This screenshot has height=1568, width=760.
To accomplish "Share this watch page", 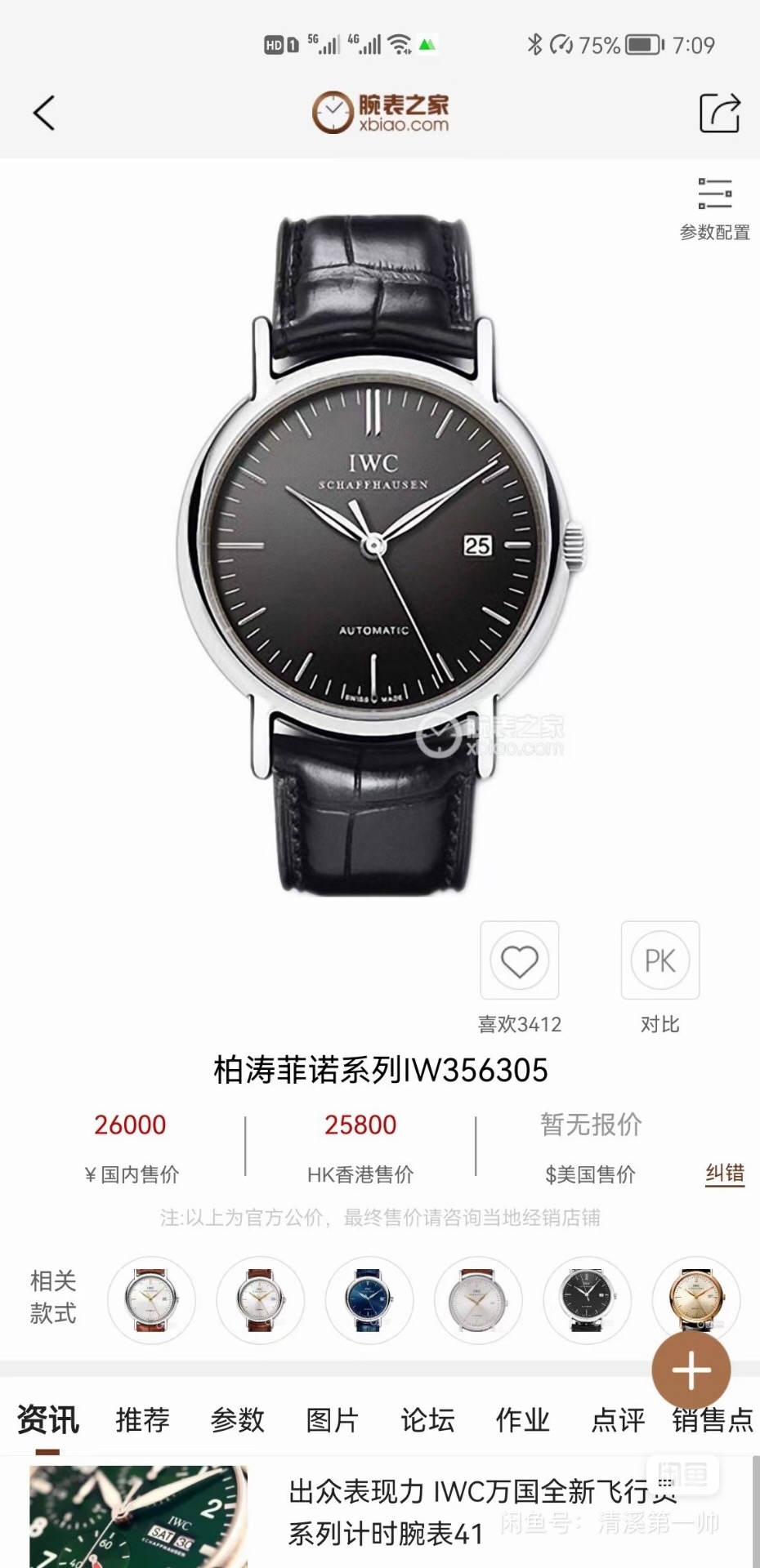I will pos(719,113).
